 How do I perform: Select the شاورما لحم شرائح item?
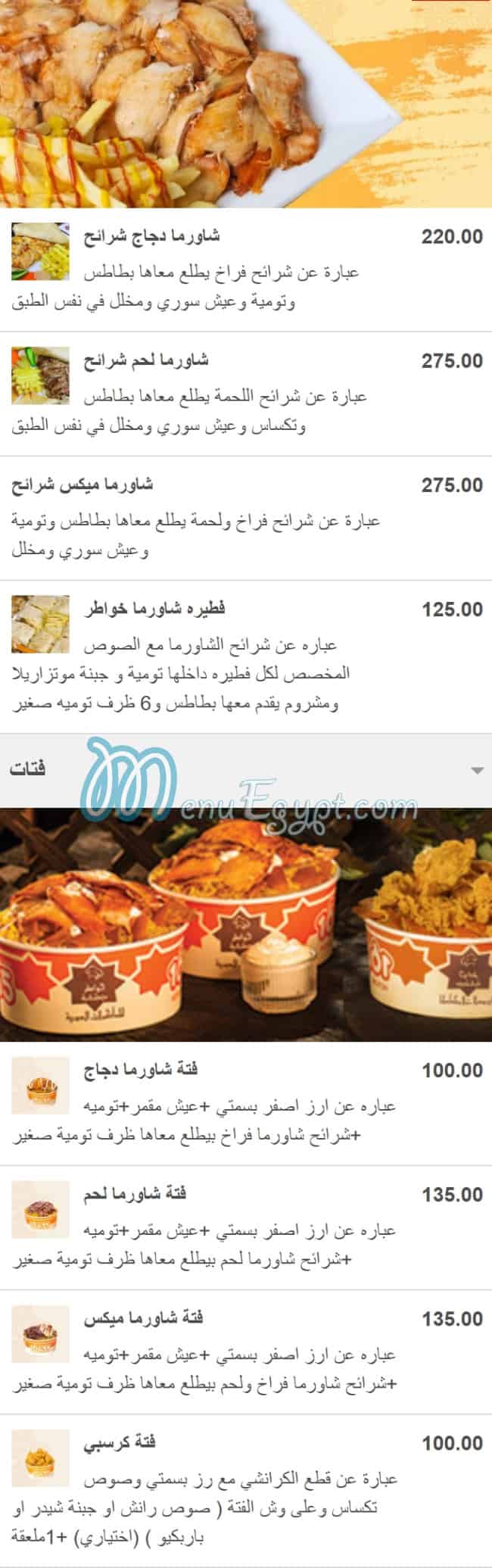click(145, 360)
